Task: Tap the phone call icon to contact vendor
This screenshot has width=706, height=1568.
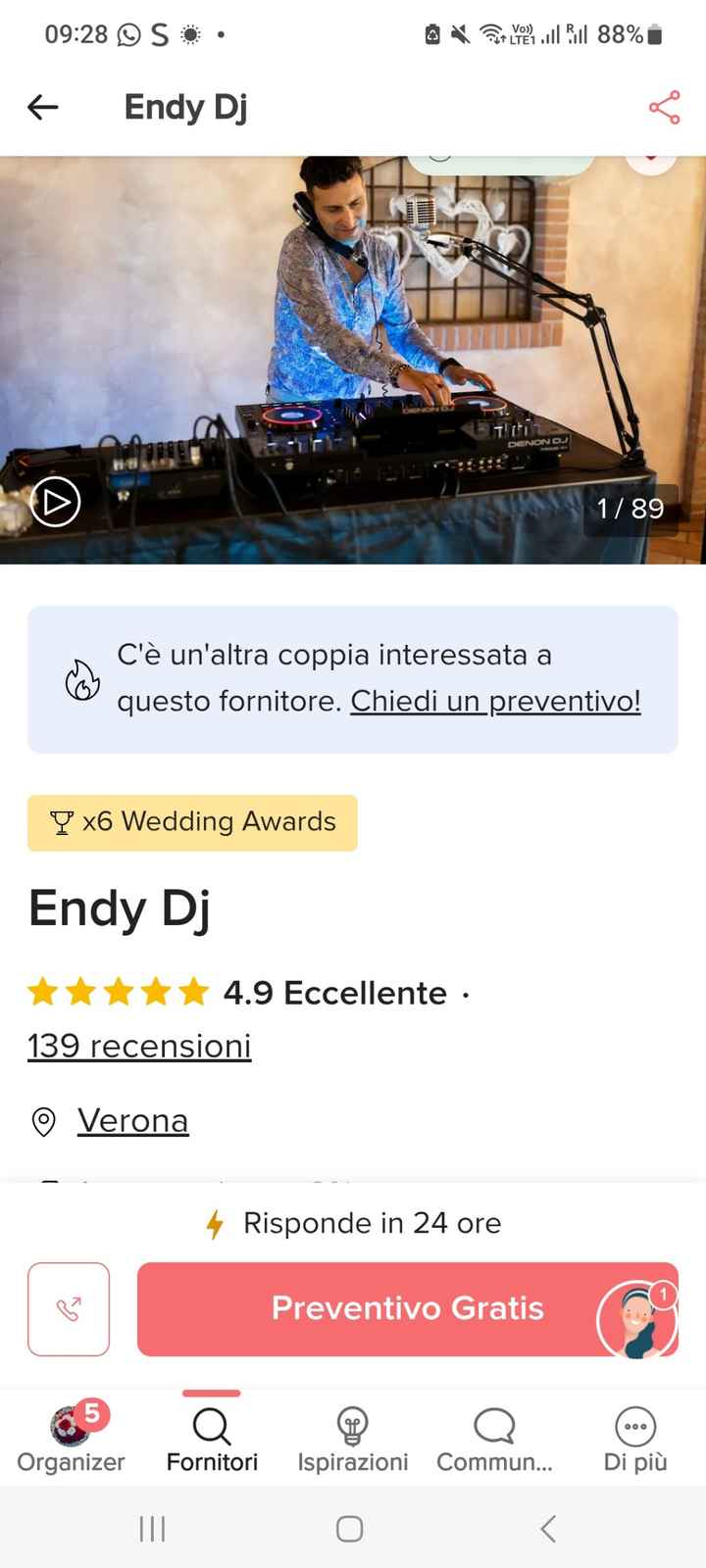Action: click(x=69, y=1309)
